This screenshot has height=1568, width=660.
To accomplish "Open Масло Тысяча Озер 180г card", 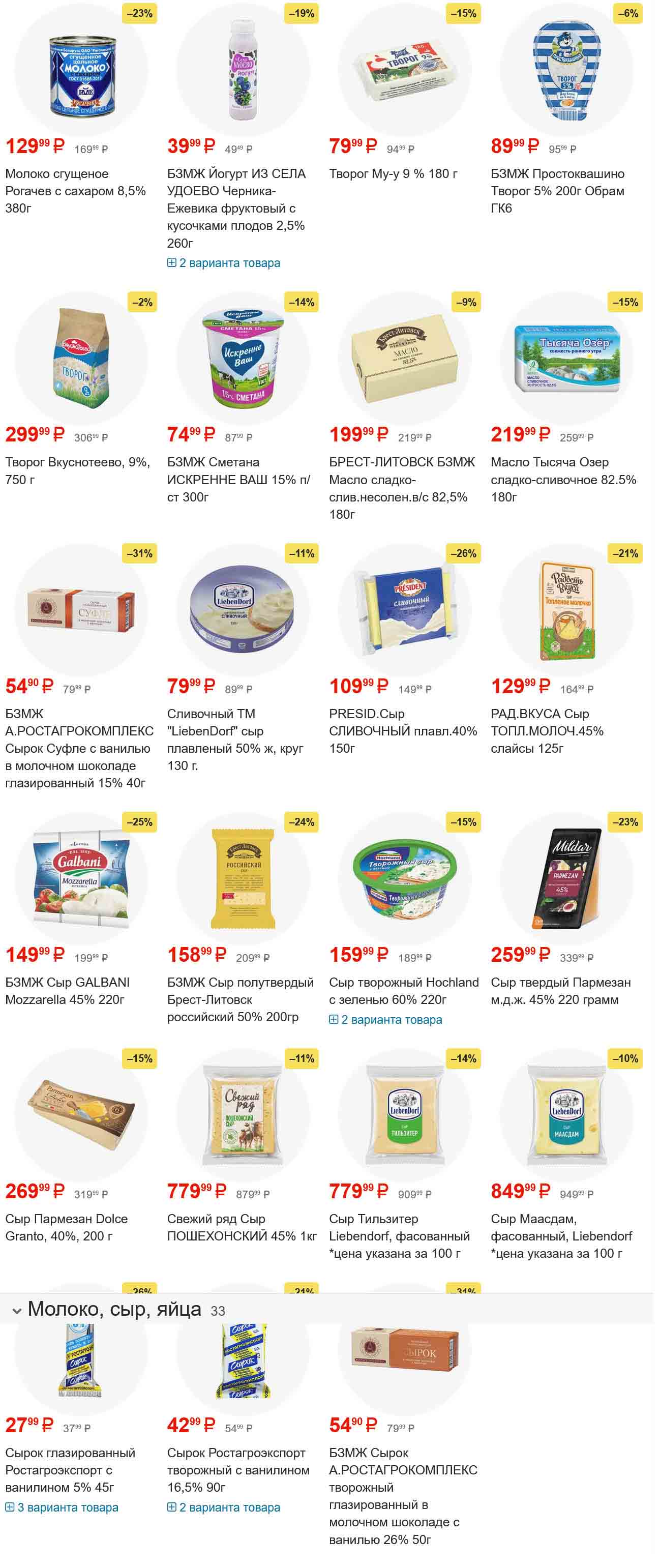I will click(563, 479).
